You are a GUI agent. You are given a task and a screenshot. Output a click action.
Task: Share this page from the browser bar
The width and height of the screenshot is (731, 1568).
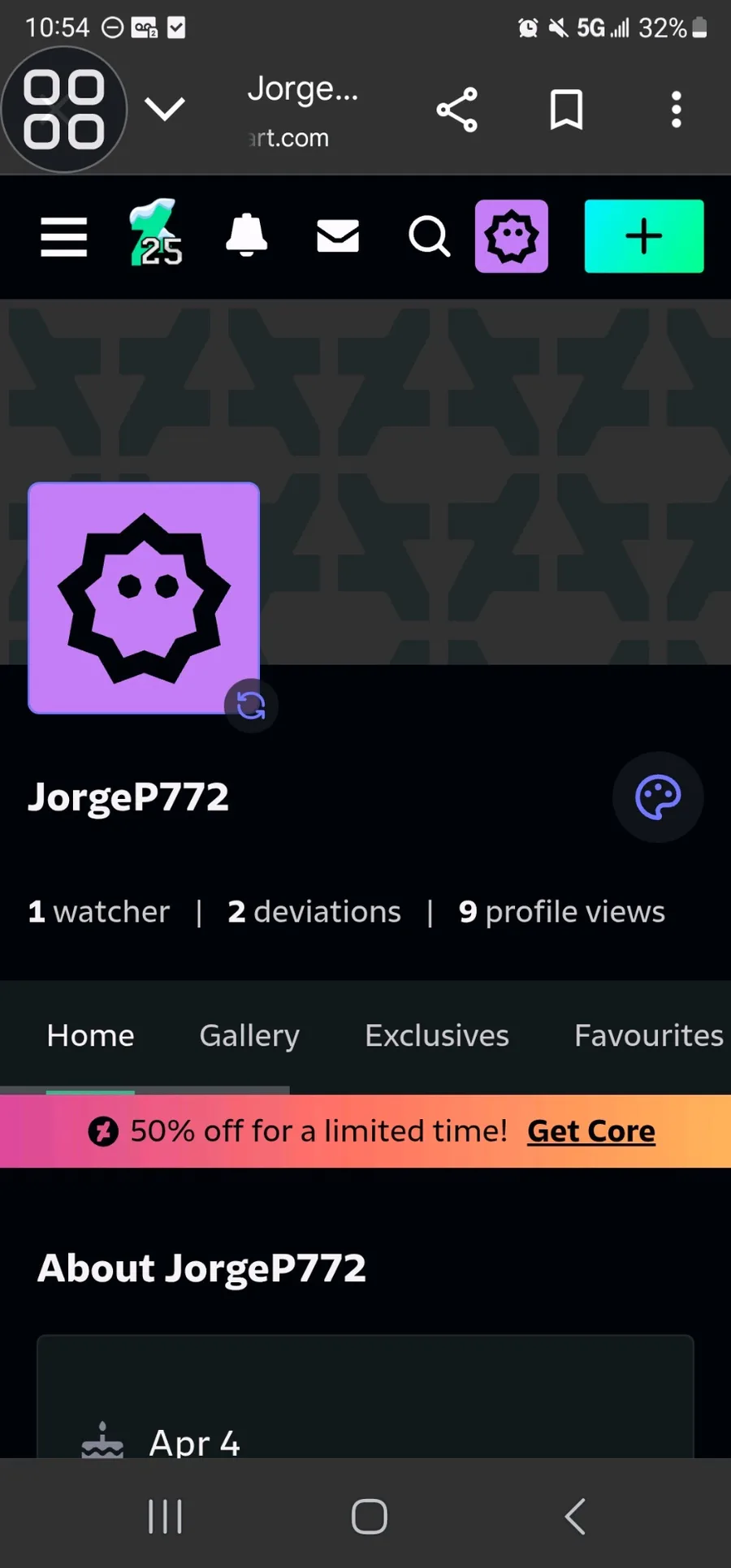pyautogui.click(x=457, y=110)
